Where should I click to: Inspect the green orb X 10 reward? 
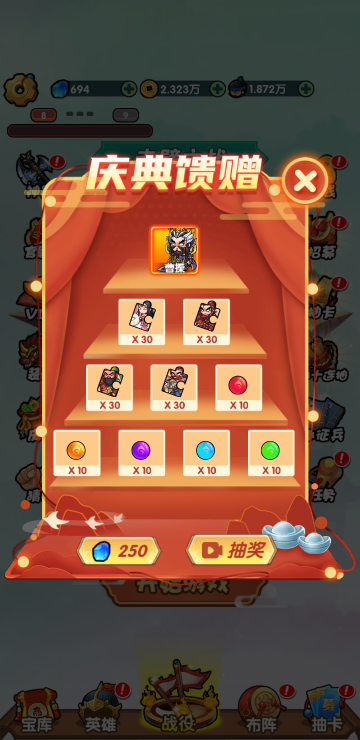pos(271,453)
